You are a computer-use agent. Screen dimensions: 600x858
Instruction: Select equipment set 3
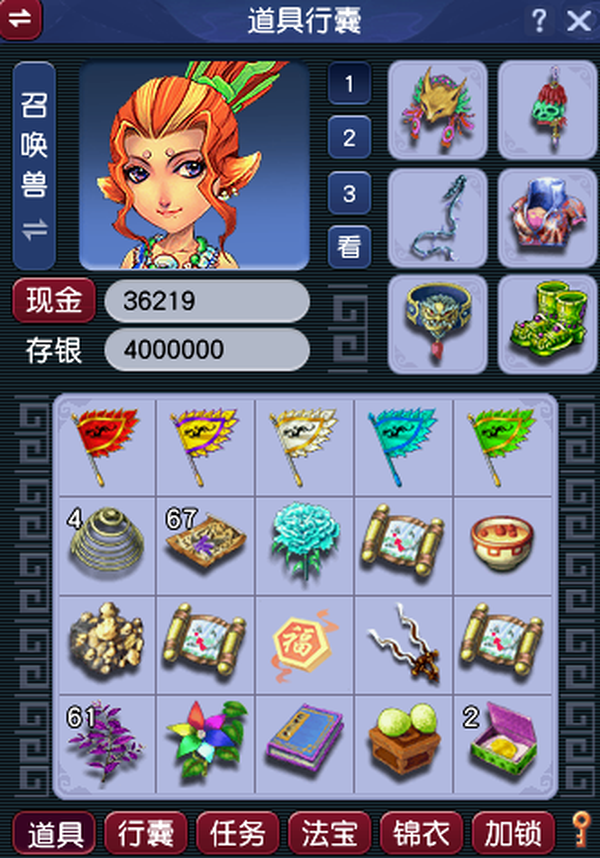[349, 193]
